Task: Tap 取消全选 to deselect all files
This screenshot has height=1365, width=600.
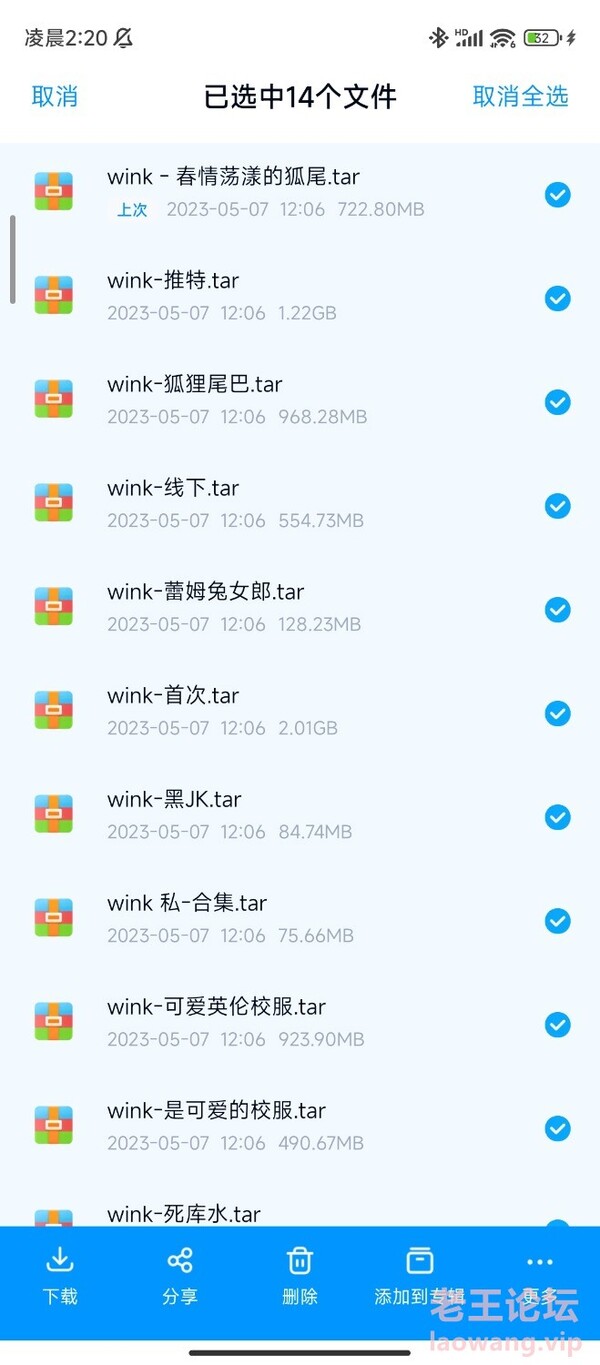Action: click(x=520, y=96)
